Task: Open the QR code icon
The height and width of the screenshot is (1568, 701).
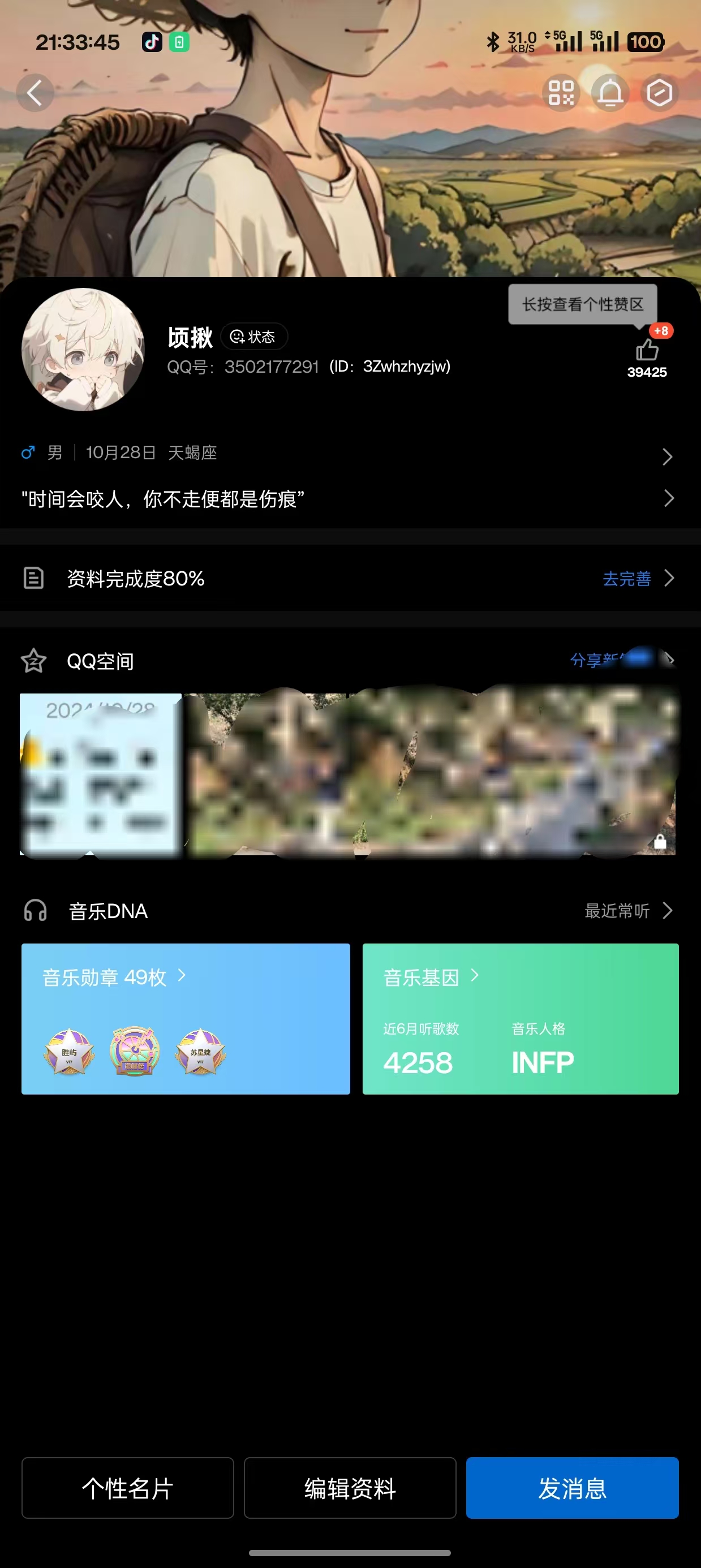Action: (561, 93)
